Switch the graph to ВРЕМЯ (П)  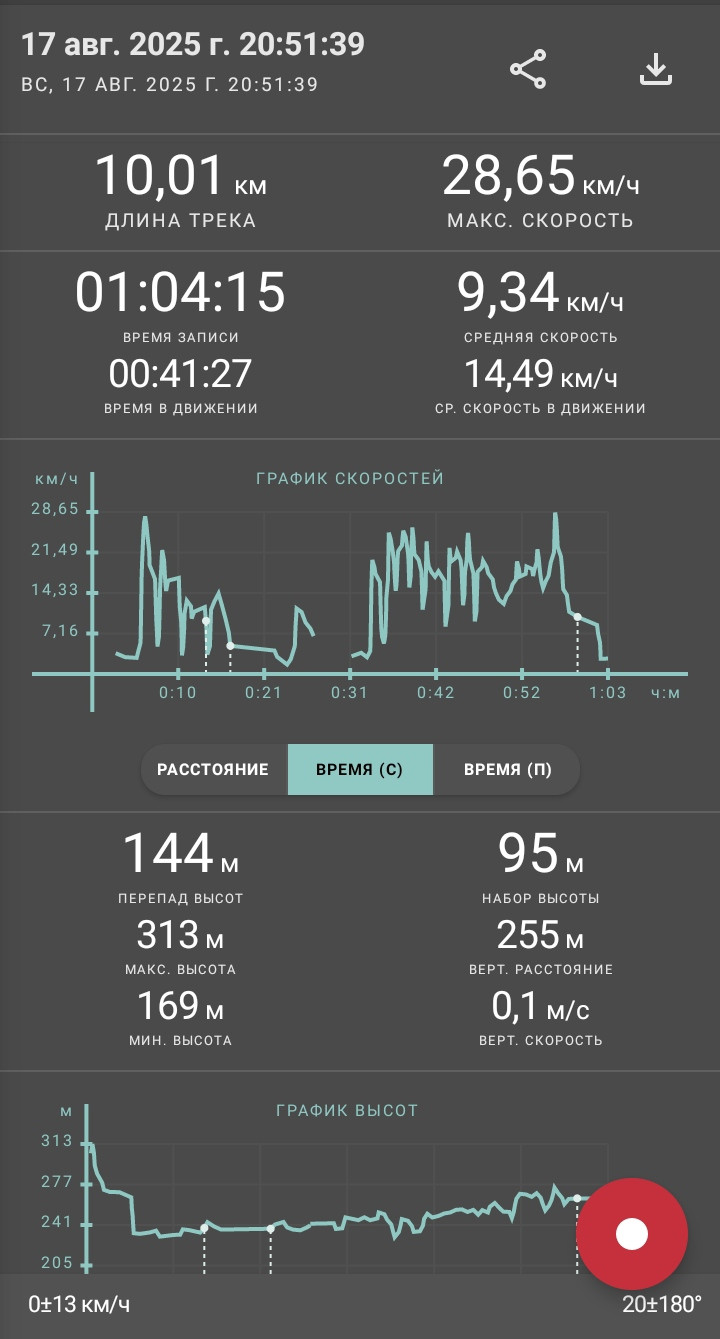click(x=507, y=770)
